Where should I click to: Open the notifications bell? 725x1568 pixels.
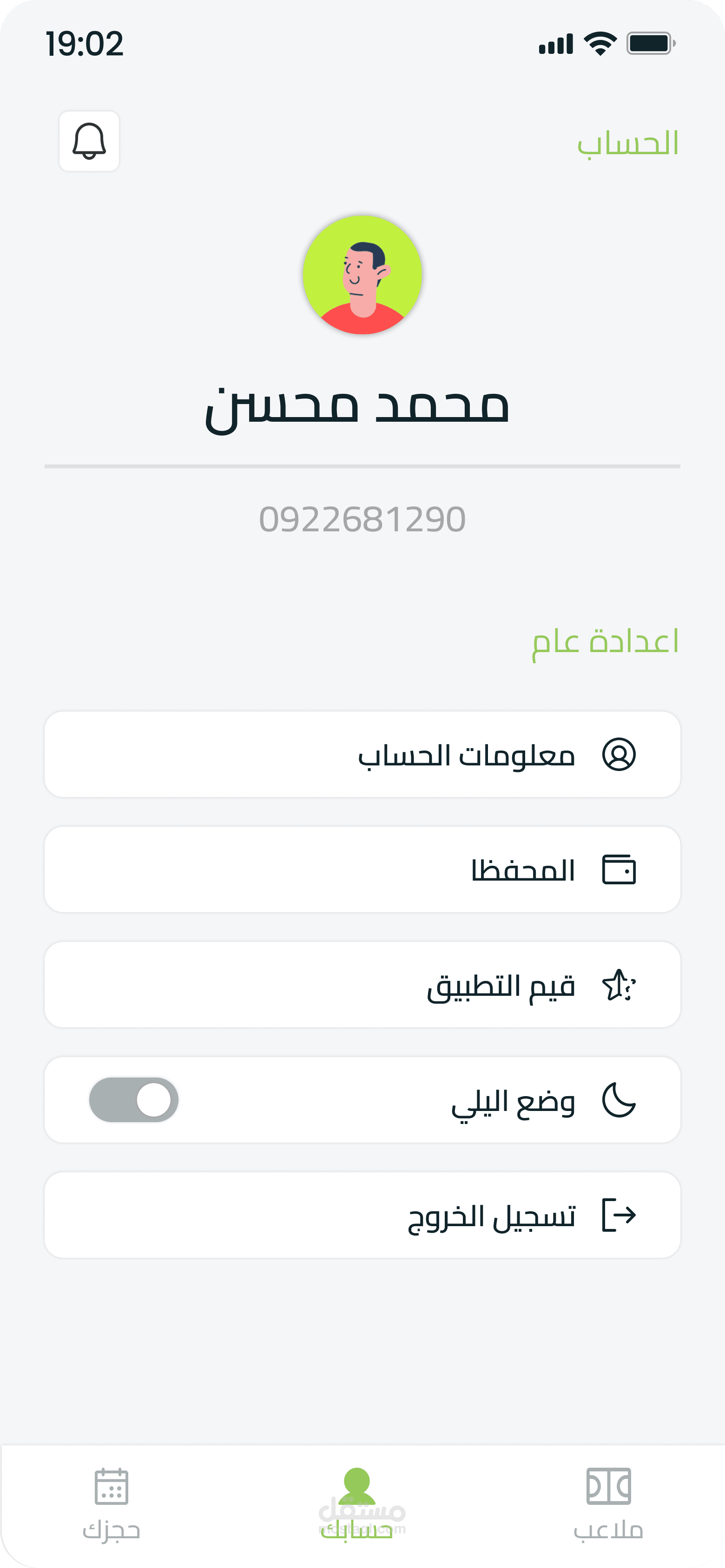coord(89,141)
